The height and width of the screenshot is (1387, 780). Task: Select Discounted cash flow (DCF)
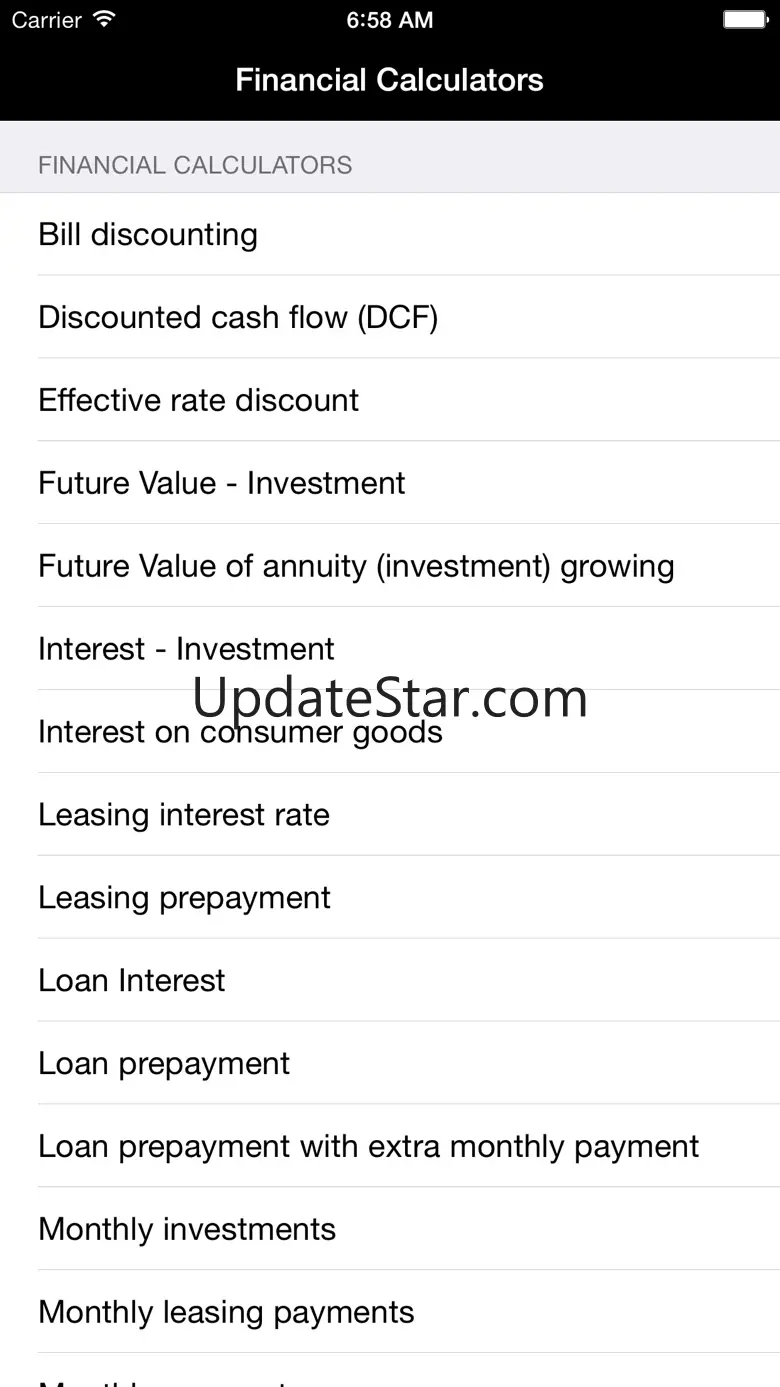[x=238, y=318]
